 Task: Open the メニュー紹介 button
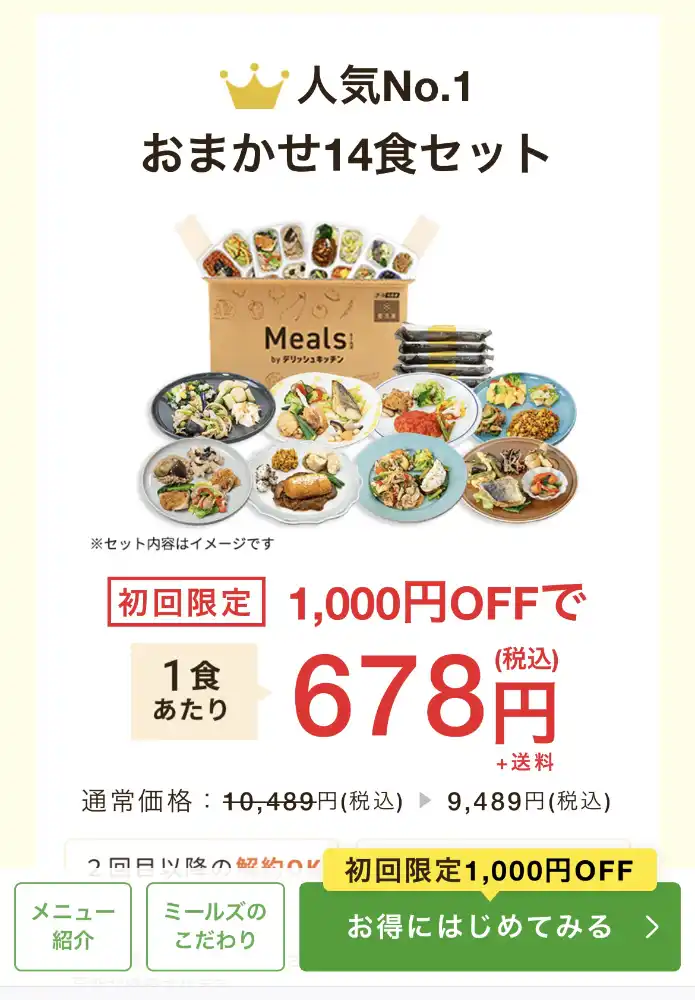click(73, 926)
